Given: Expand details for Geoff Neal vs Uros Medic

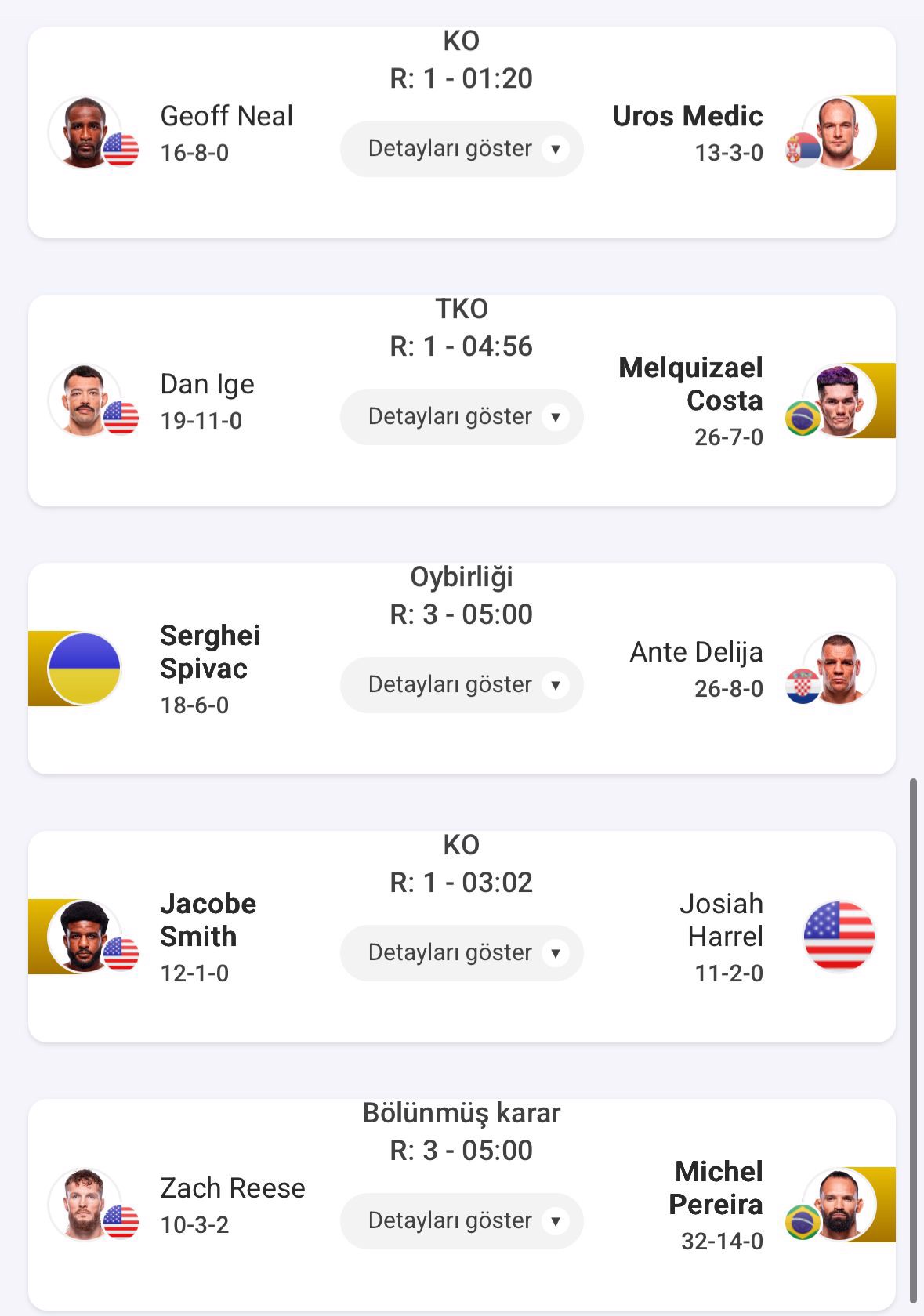Looking at the screenshot, I should 461,149.
